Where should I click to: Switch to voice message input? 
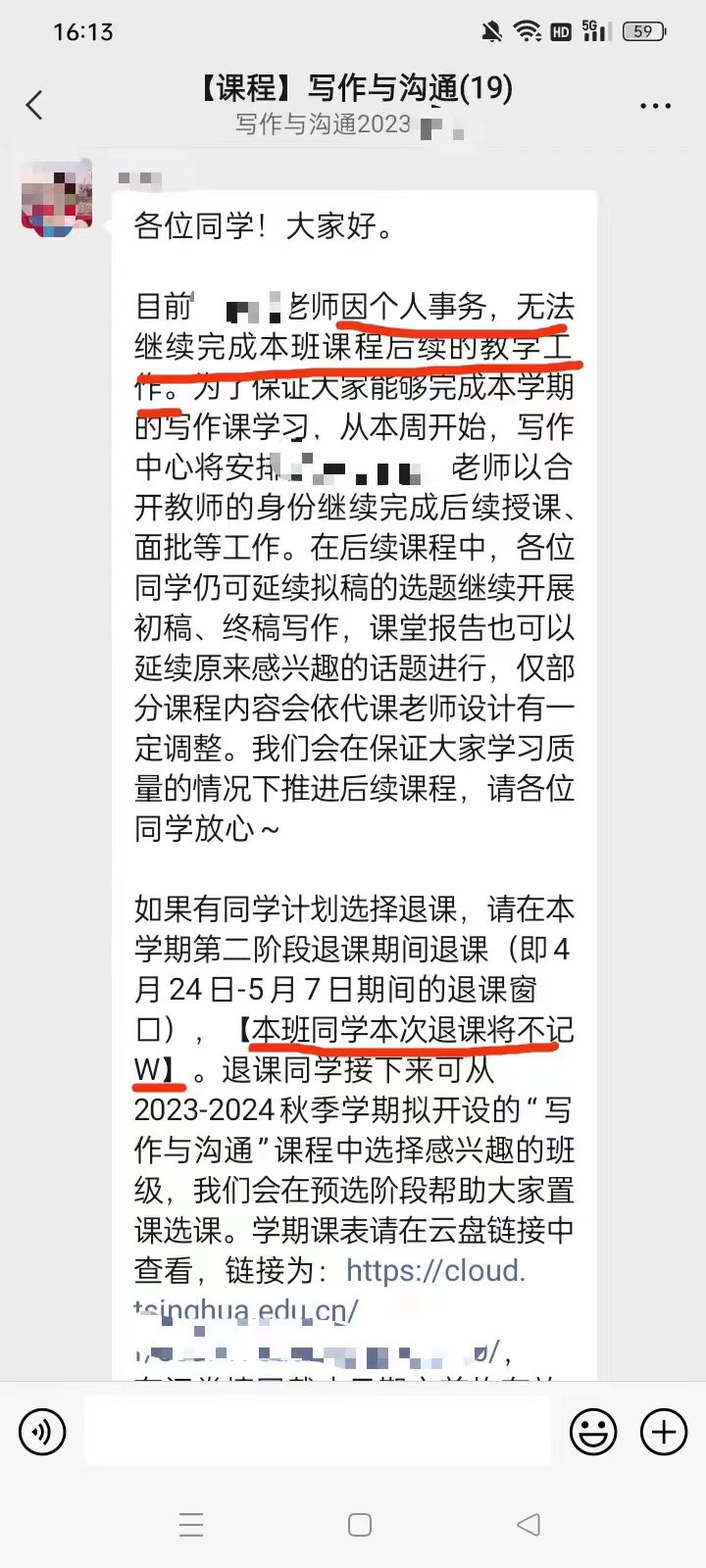click(42, 1432)
